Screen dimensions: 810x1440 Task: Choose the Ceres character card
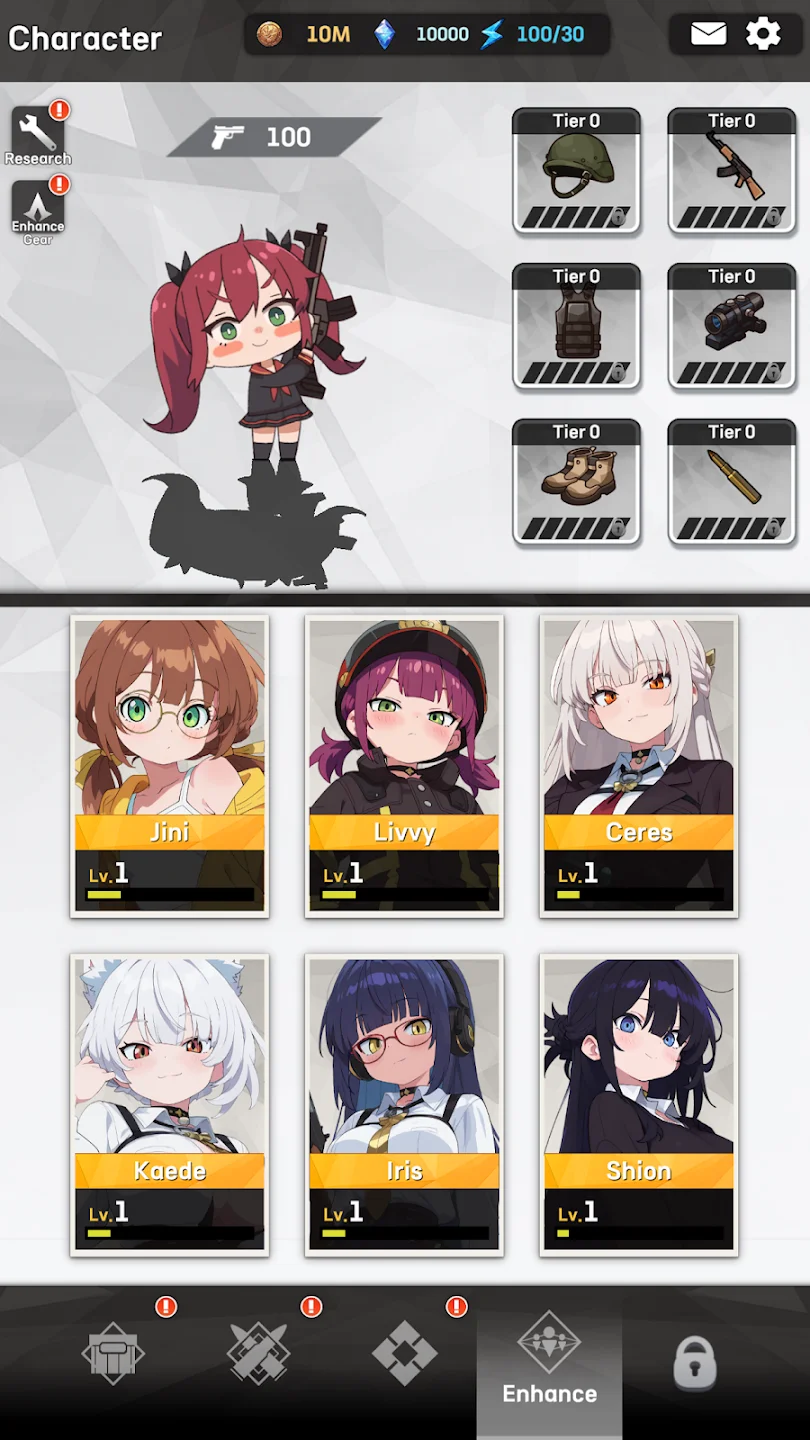click(639, 766)
